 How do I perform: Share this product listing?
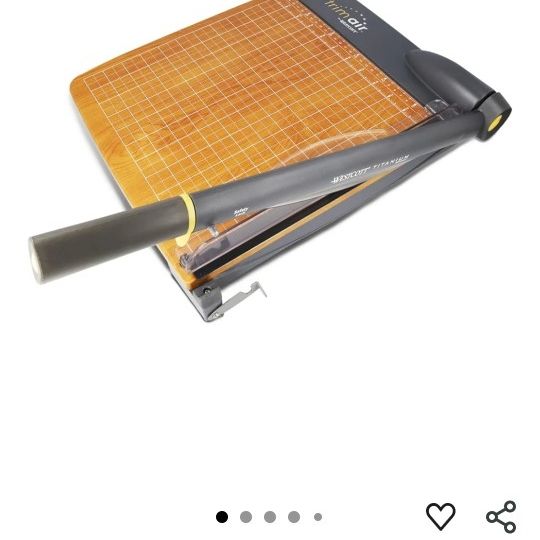pos(501,517)
